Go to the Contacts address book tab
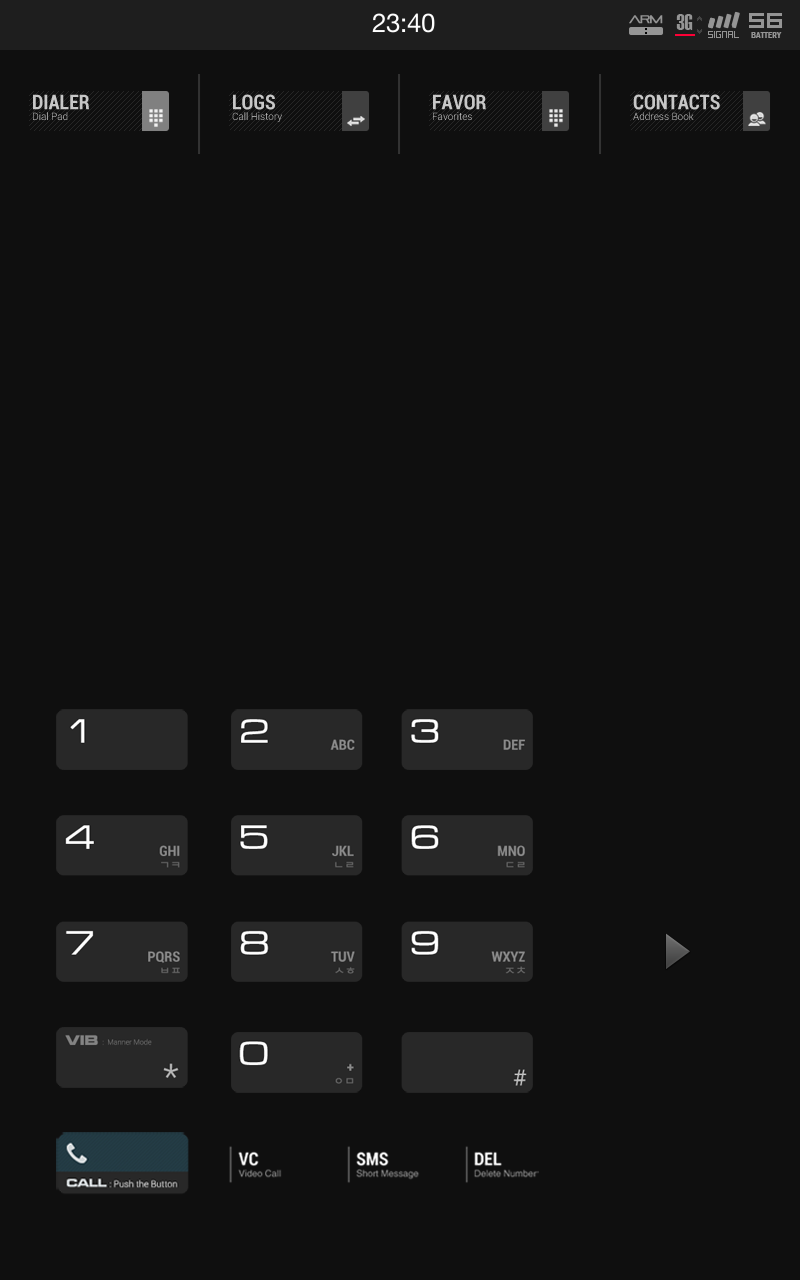Viewport: 800px width, 1280px height. 700,110
